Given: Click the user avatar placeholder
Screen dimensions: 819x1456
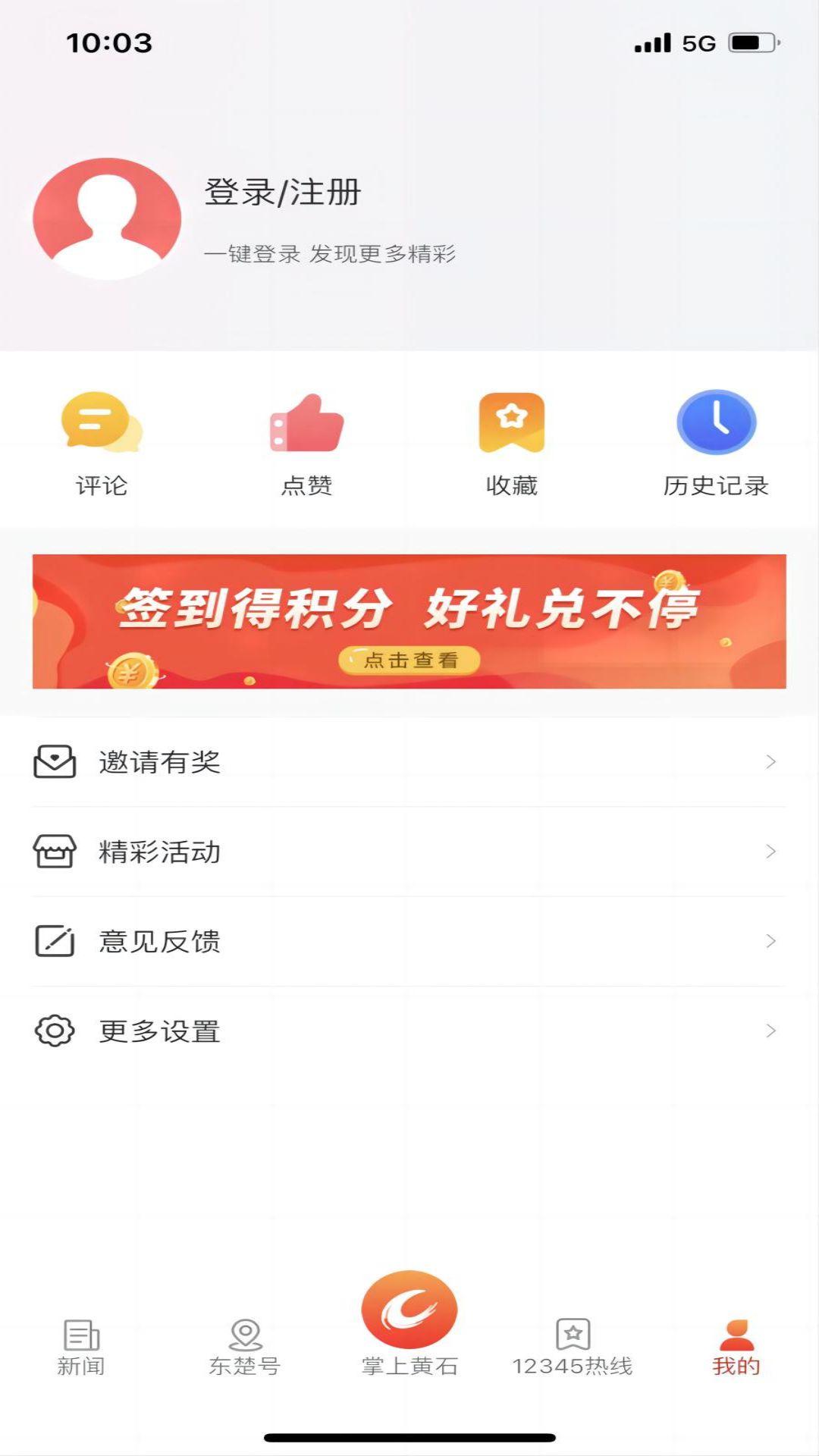Looking at the screenshot, I should point(106,215).
